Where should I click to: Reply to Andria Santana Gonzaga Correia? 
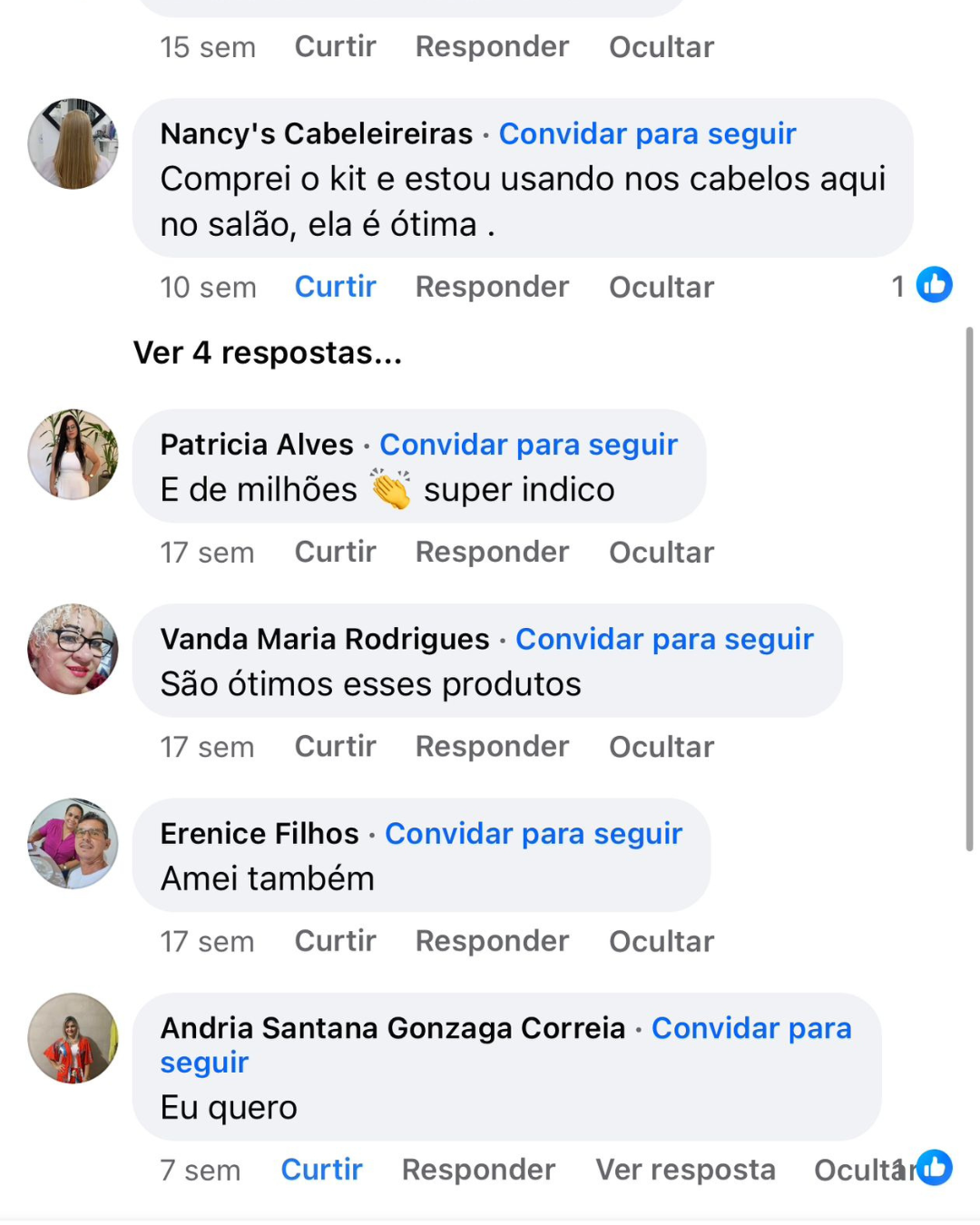pos(478,1170)
